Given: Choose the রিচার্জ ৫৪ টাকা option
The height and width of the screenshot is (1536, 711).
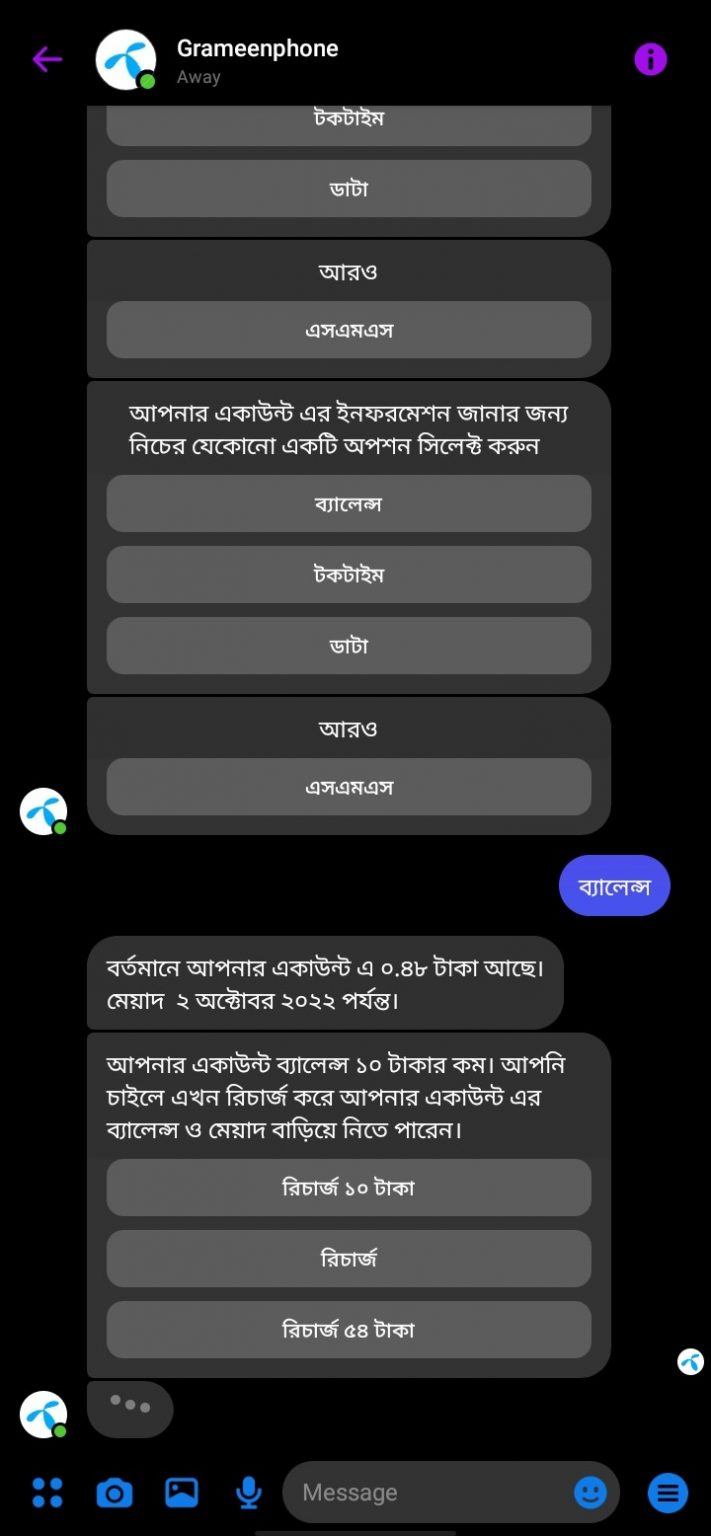Looking at the screenshot, I should click(349, 1330).
